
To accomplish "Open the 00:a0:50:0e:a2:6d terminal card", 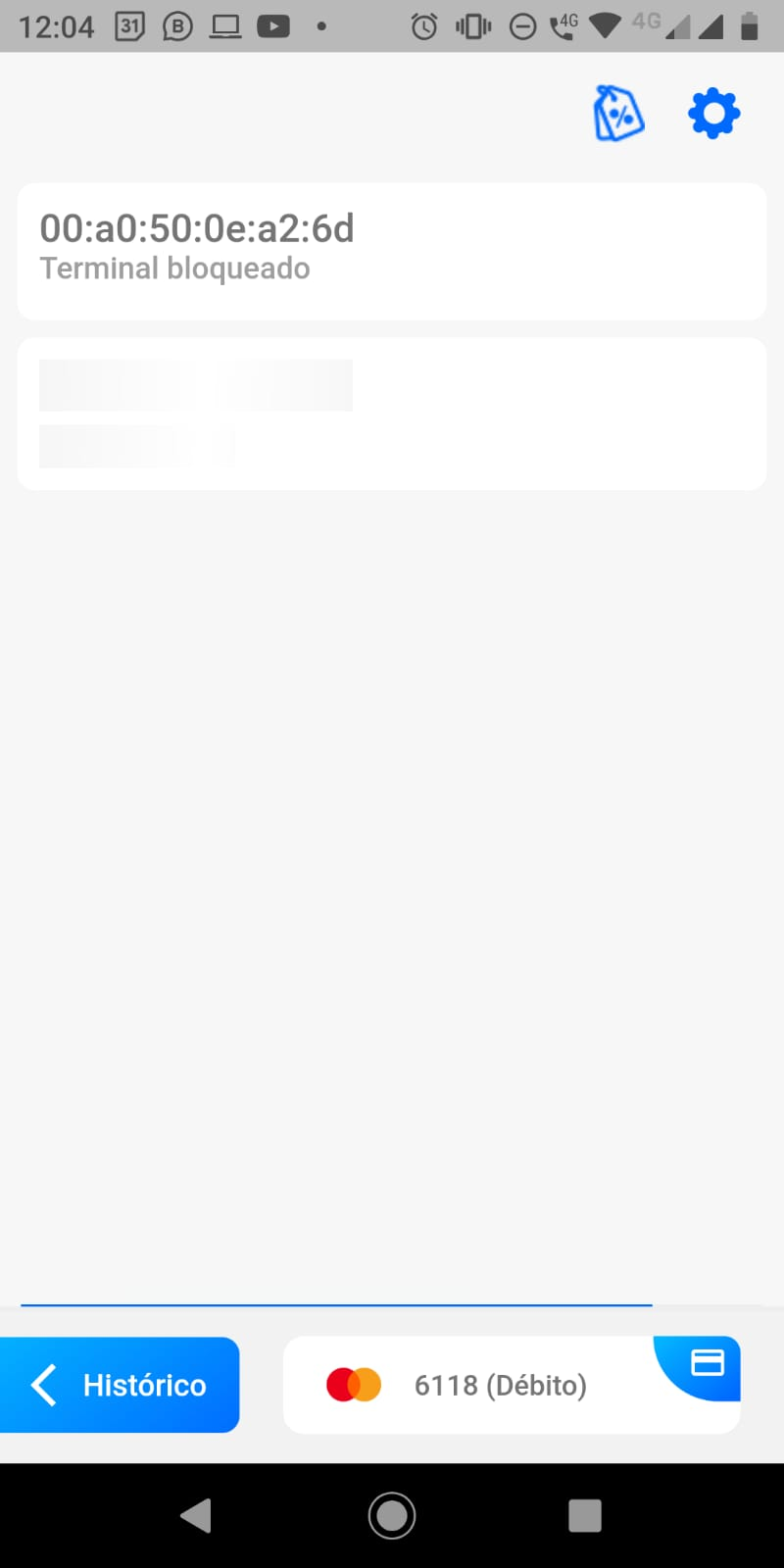I will tap(392, 251).
